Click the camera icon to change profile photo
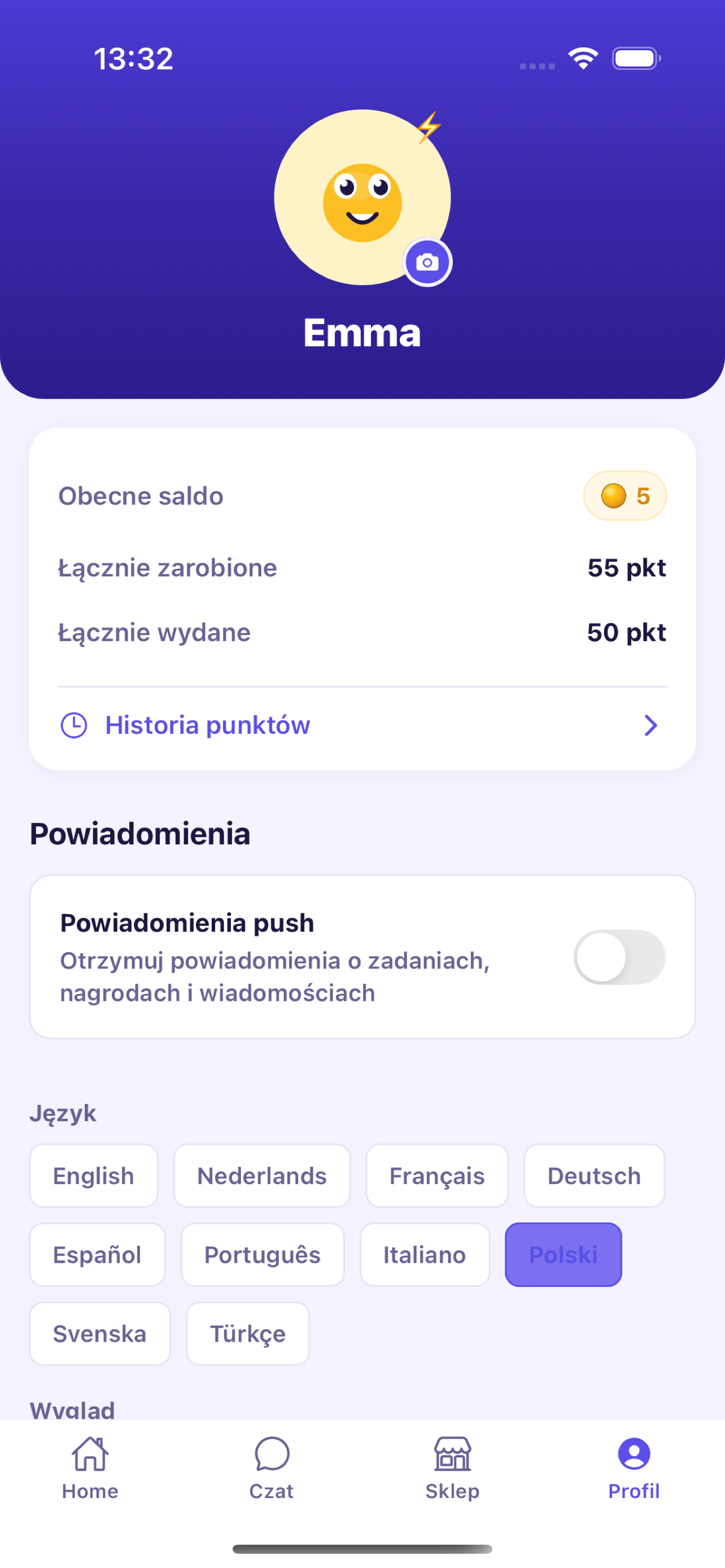Viewport: 725px width, 1568px height. pos(427,261)
